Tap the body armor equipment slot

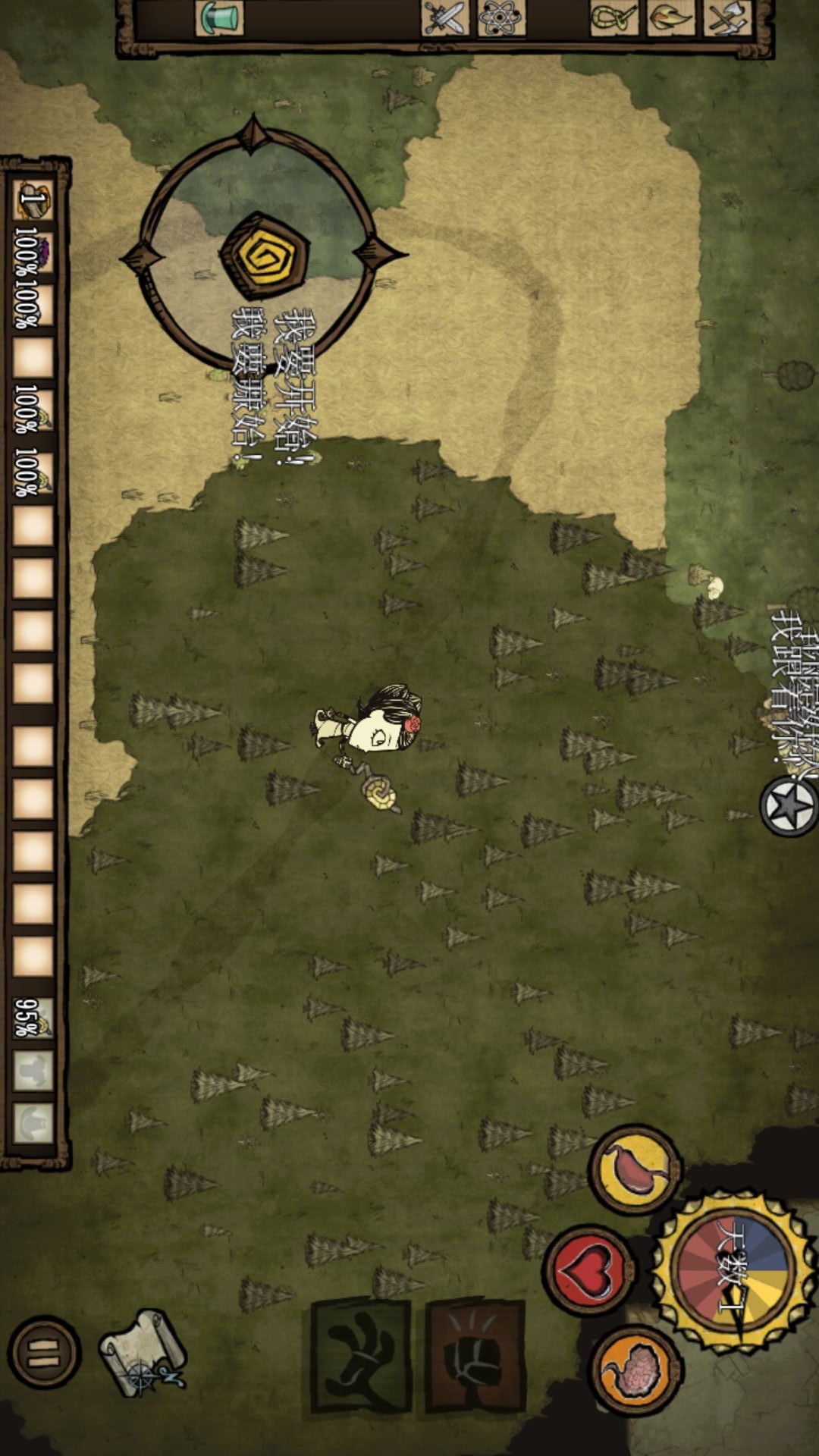click(33, 1070)
